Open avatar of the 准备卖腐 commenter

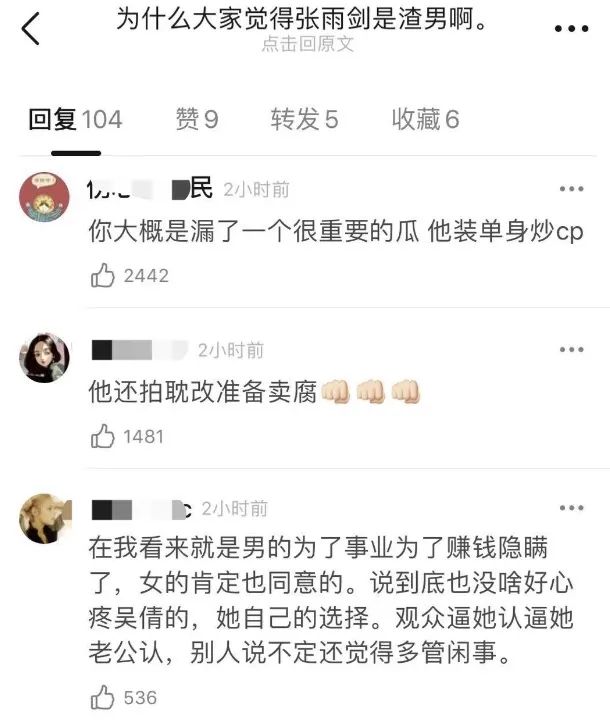click(x=45, y=357)
